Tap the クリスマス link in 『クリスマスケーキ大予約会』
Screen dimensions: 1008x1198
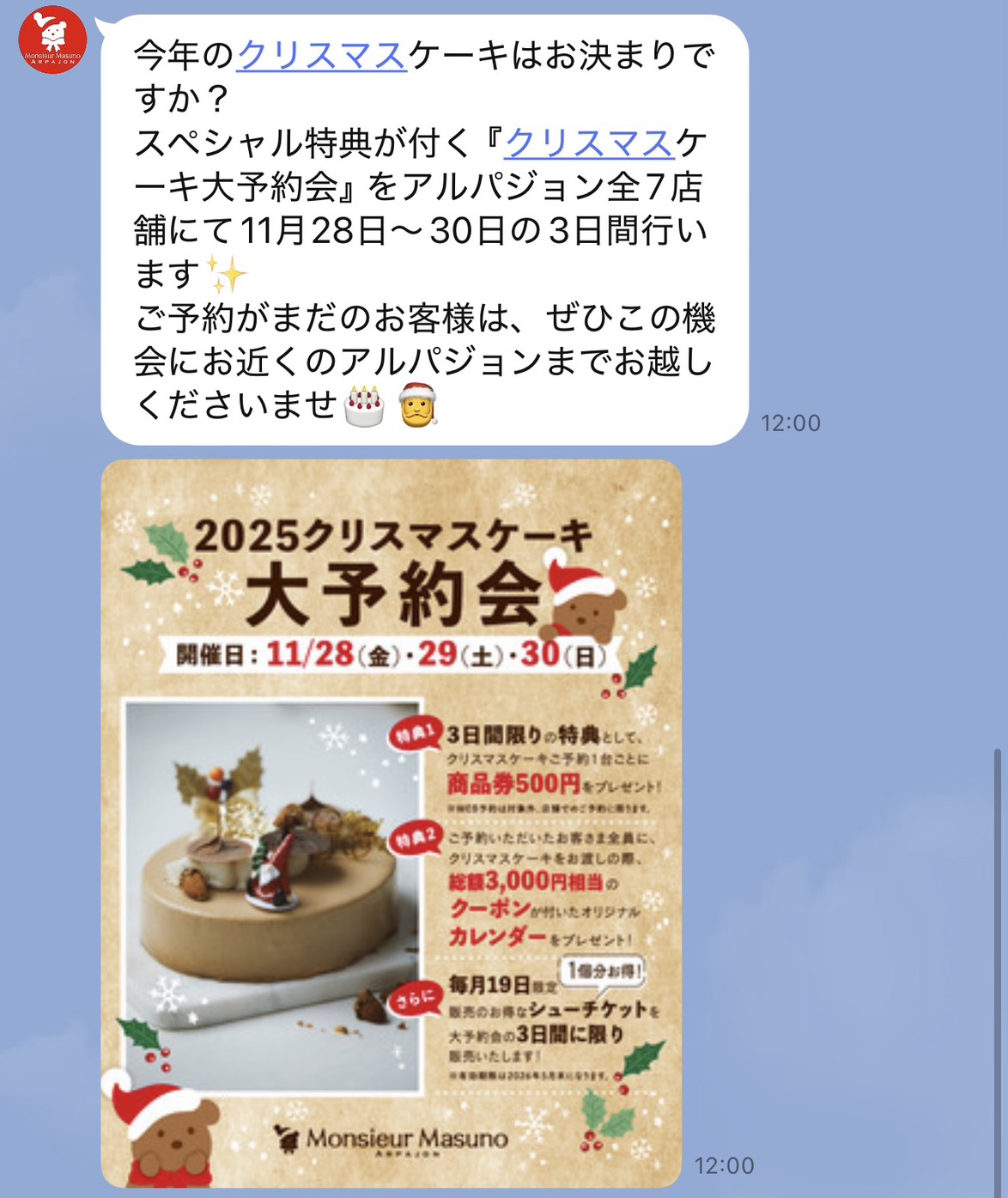589,143
